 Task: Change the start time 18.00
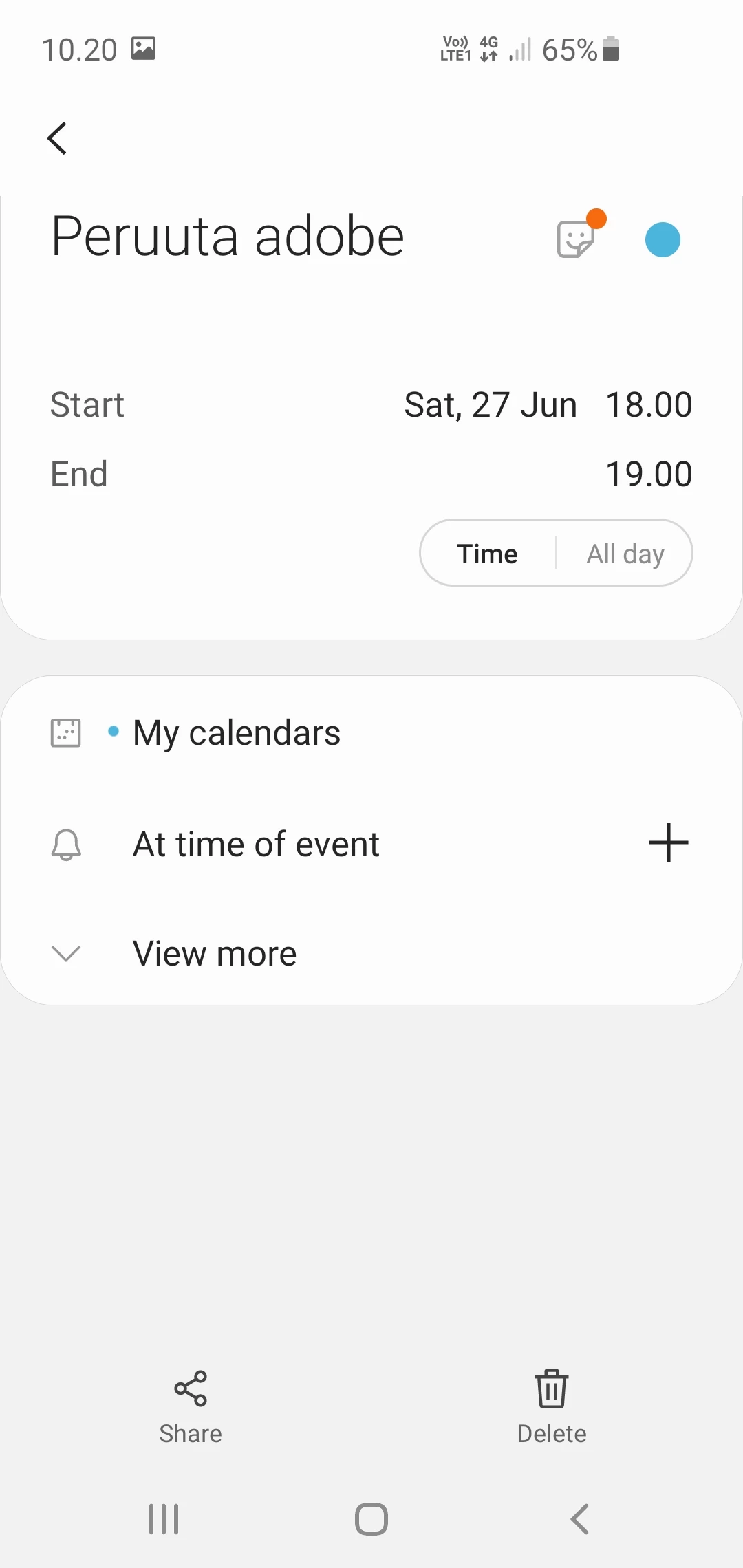(x=648, y=405)
